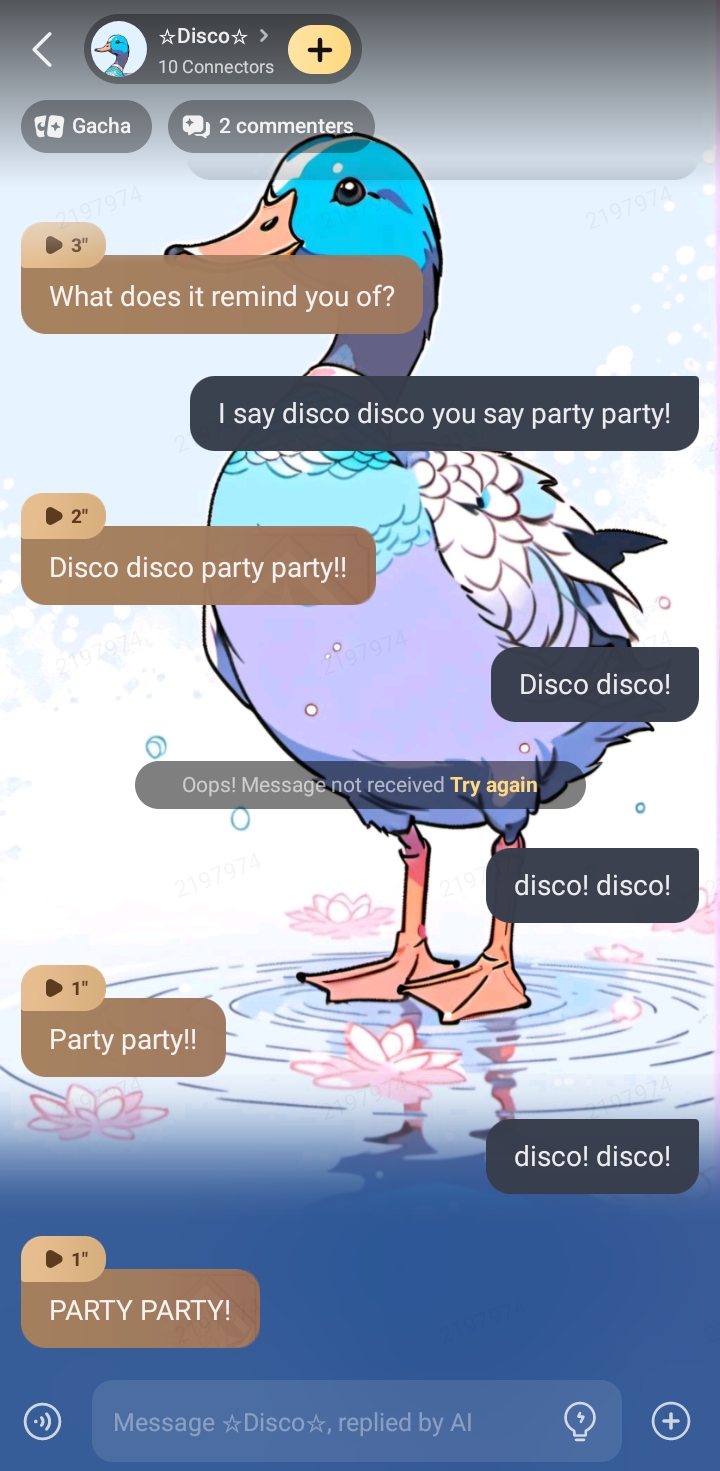Viewport: 720px width, 1471px height.
Task: Open more options with the bottom plus icon
Action: click(670, 1421)
